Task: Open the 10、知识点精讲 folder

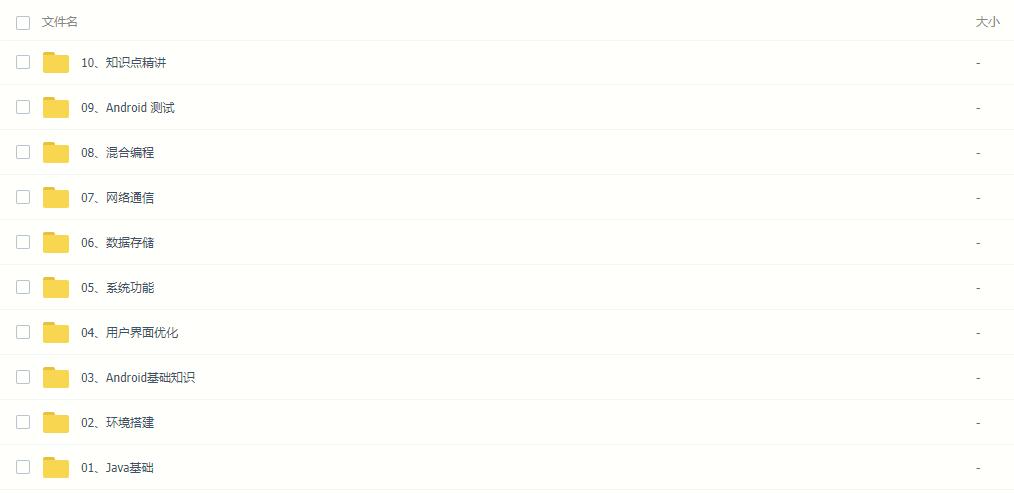Action: [x=123, y=63]
